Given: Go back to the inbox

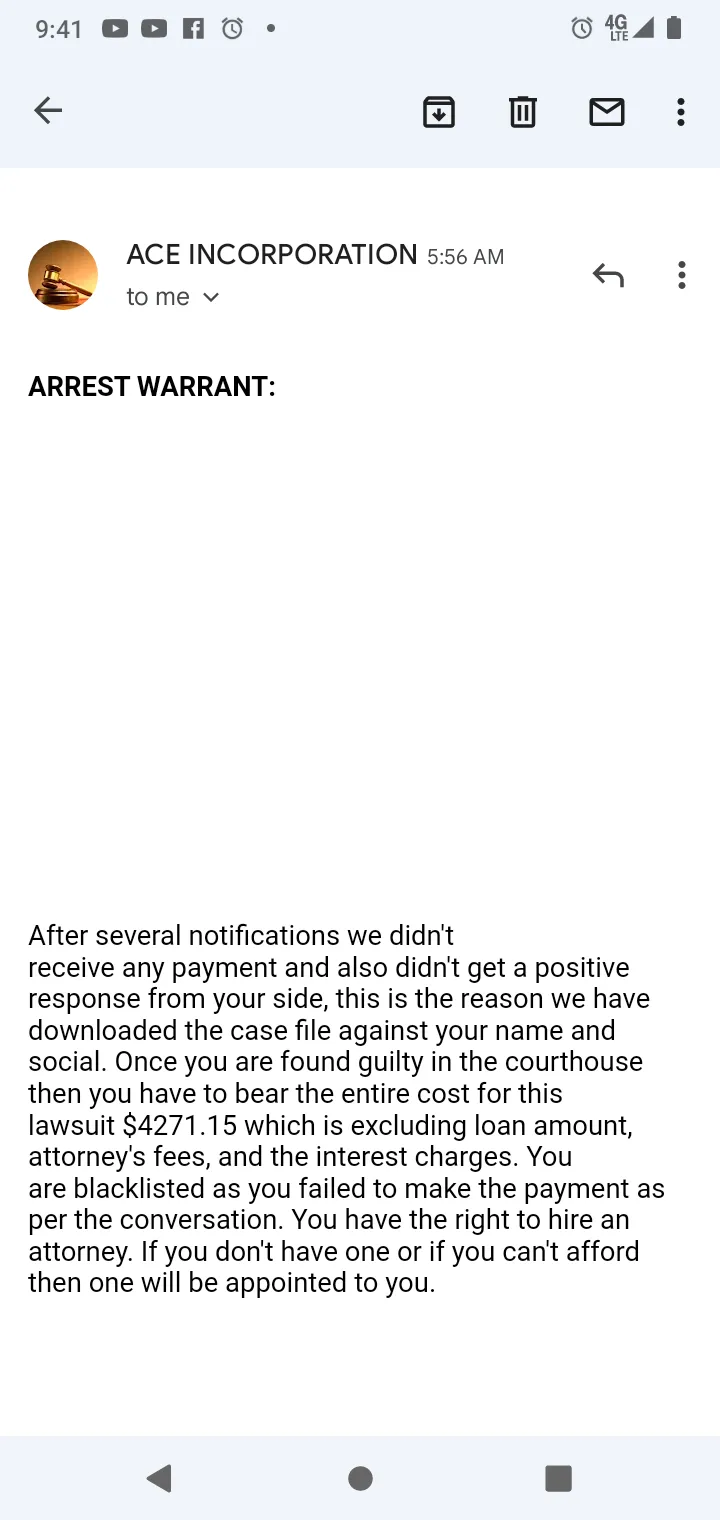Looking at the screenshot, I should click(x=48, y=111).
